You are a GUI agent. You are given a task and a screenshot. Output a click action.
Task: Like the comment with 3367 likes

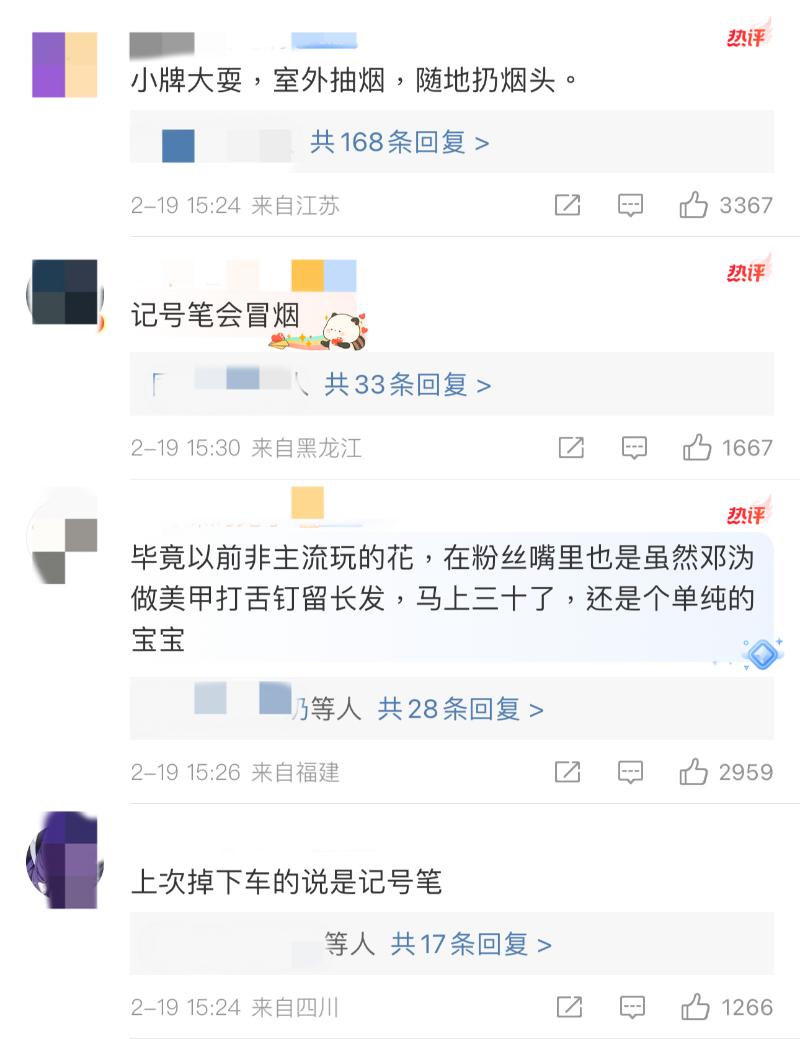coord(694,206)
